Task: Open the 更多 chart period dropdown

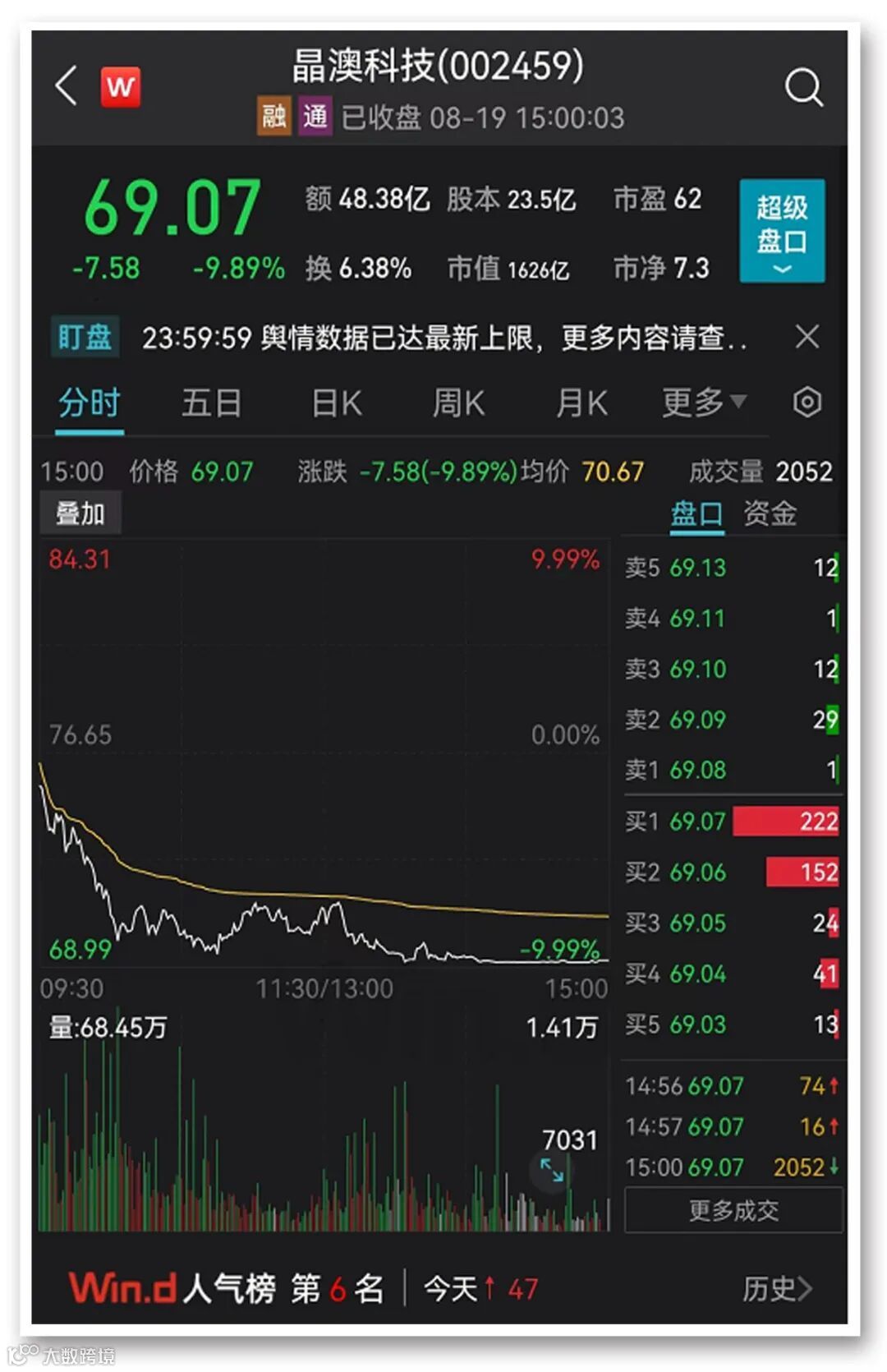Action: point(704,403)
